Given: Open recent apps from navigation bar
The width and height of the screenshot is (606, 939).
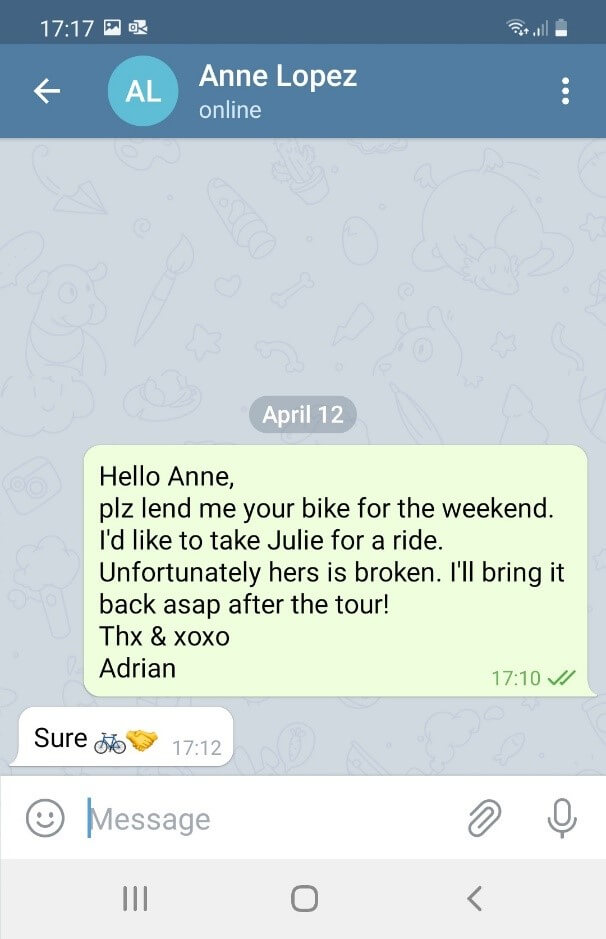Looking at the screenshot, I should click(135, 899).
